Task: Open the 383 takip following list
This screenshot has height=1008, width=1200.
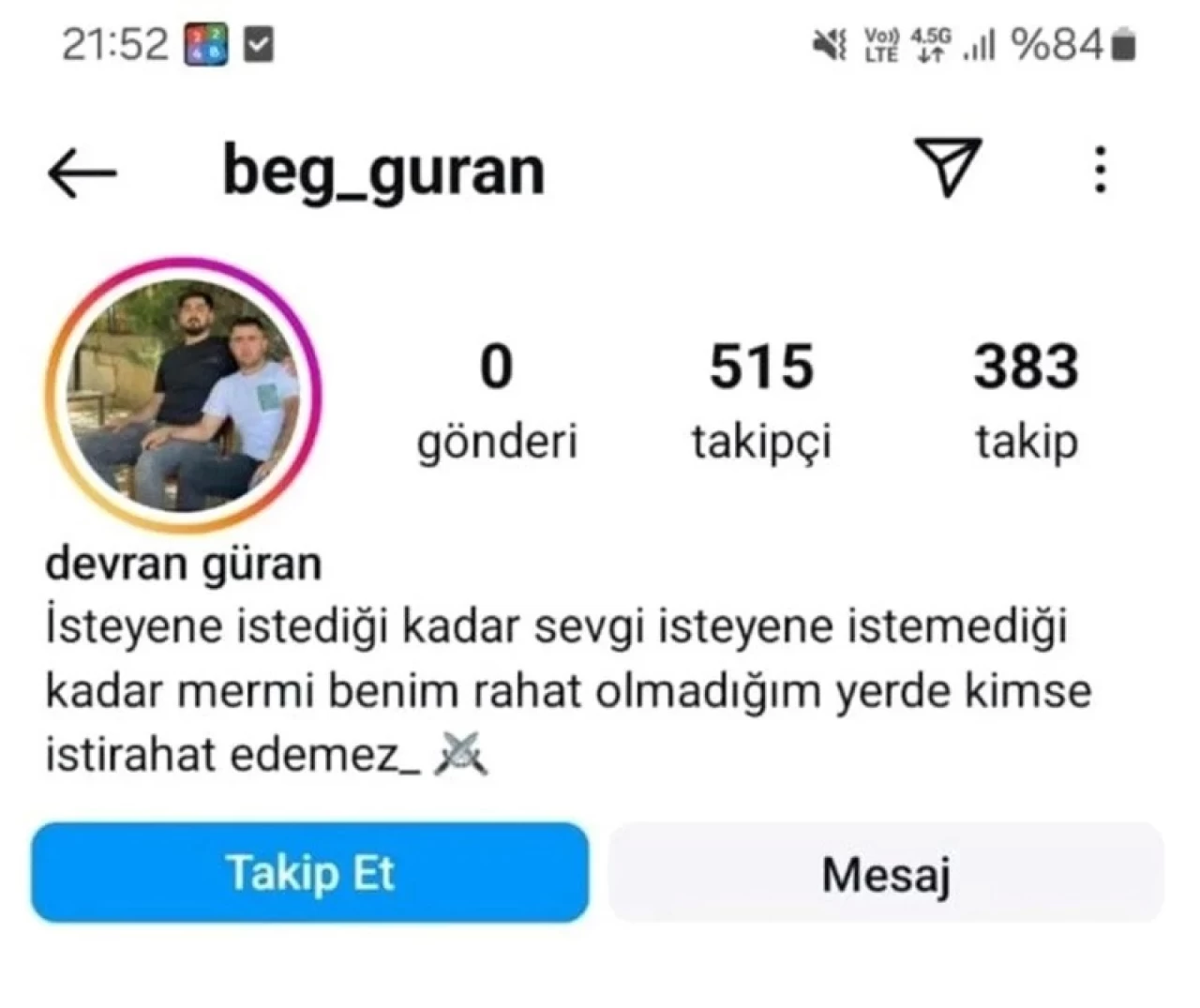Action: pos(1026,399)
